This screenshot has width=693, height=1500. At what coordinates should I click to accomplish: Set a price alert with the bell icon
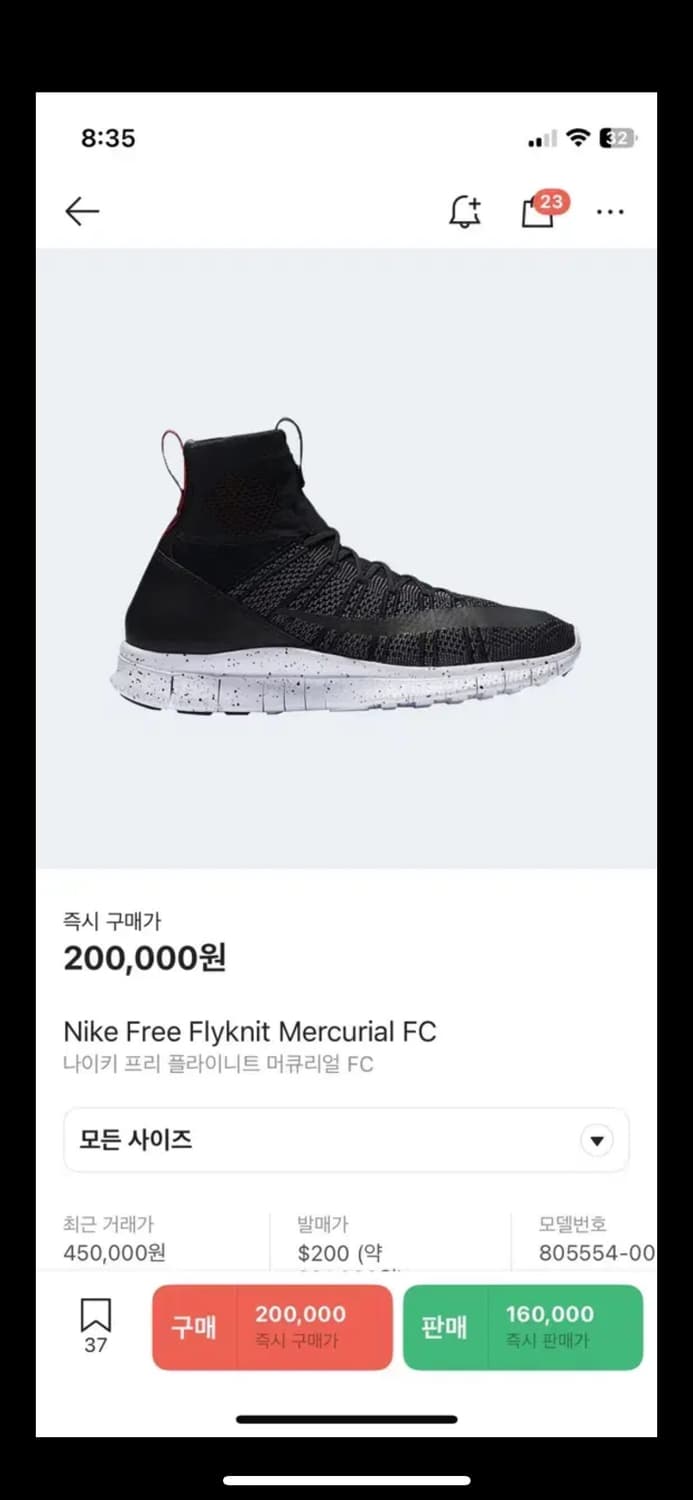coord(464,211)
